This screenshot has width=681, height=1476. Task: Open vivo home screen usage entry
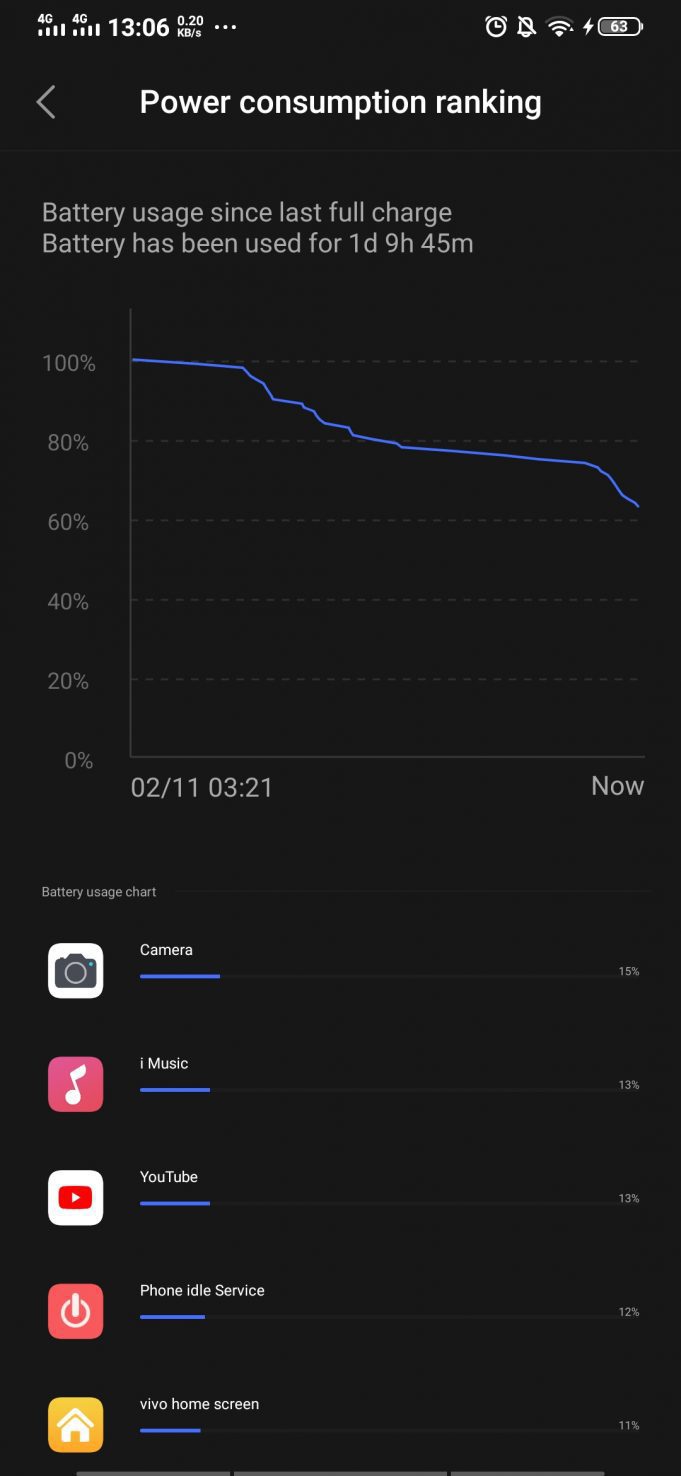340,1424
